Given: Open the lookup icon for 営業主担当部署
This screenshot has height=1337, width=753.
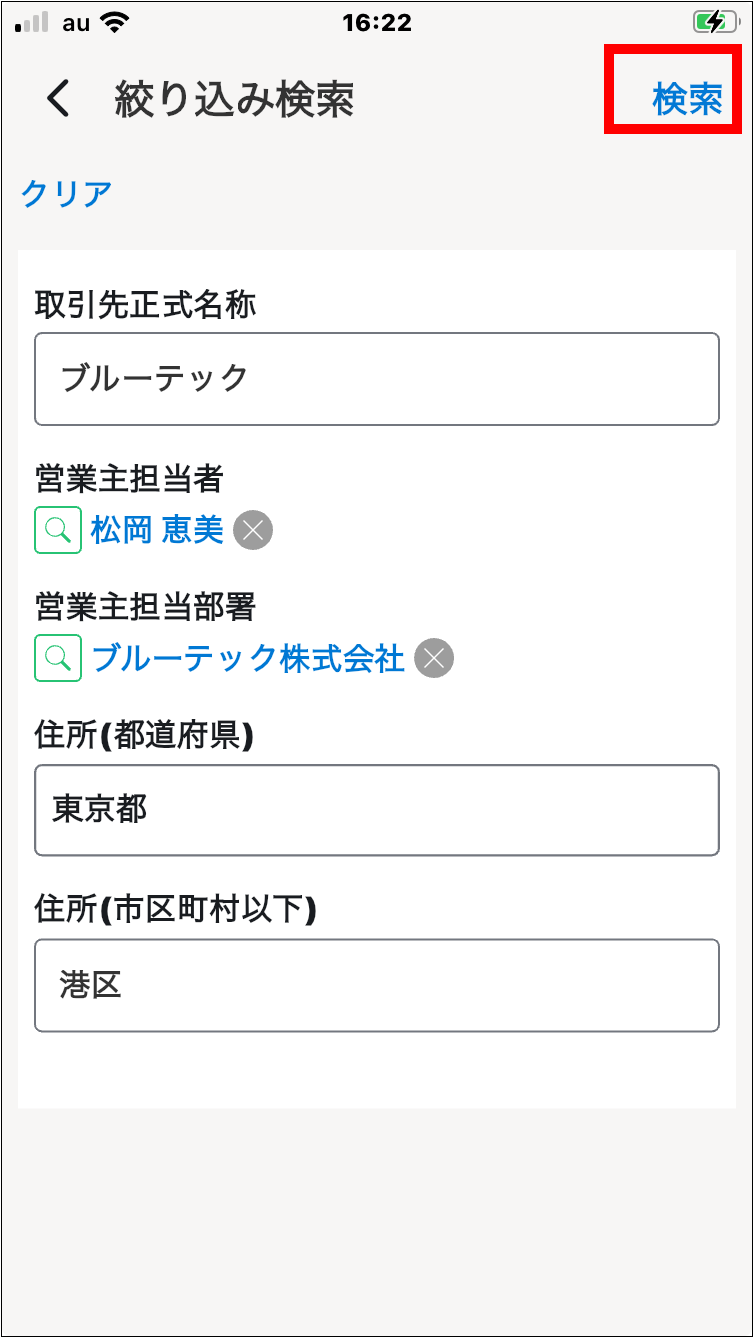Looking at the screenshot, I should click(58, 658).
